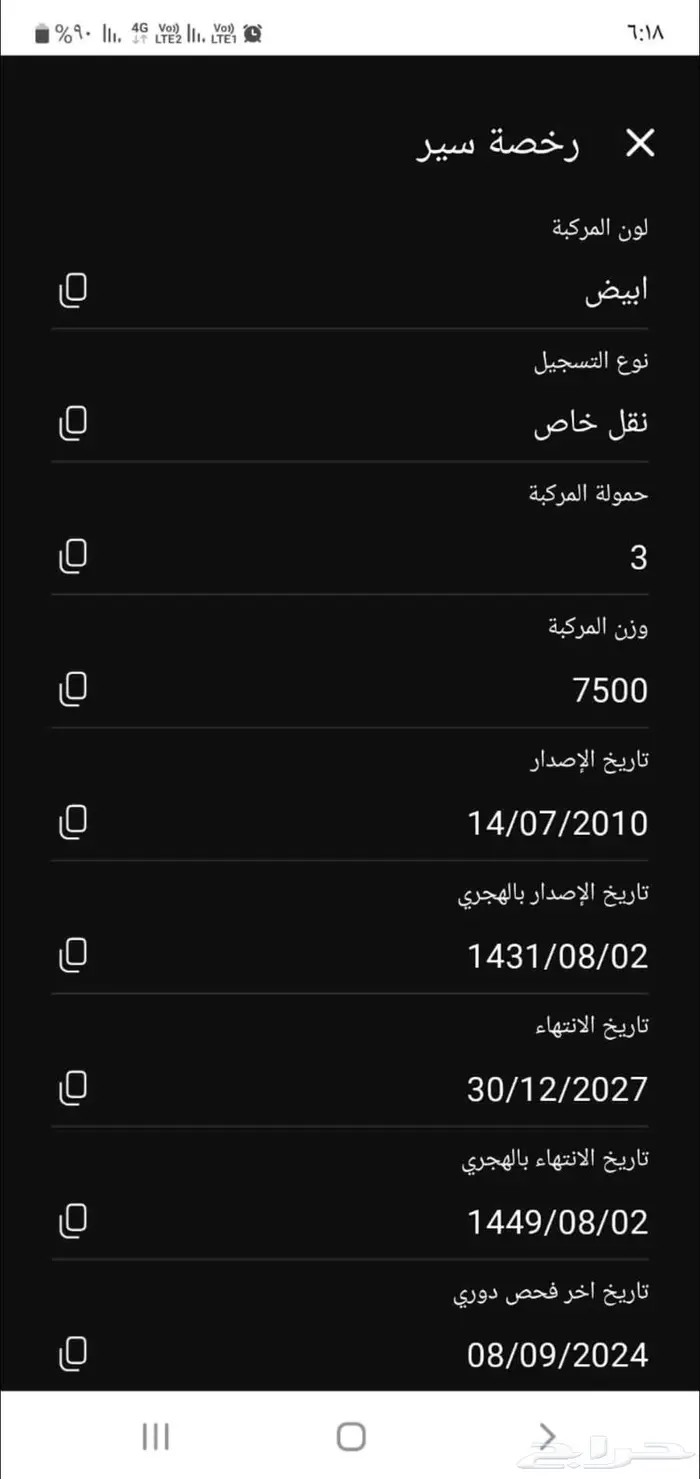Screen dimensions: 700x1479
Task: Copy the تاريخ الإصدار date 14/07/2010
Action: click(x=72, y=822)
